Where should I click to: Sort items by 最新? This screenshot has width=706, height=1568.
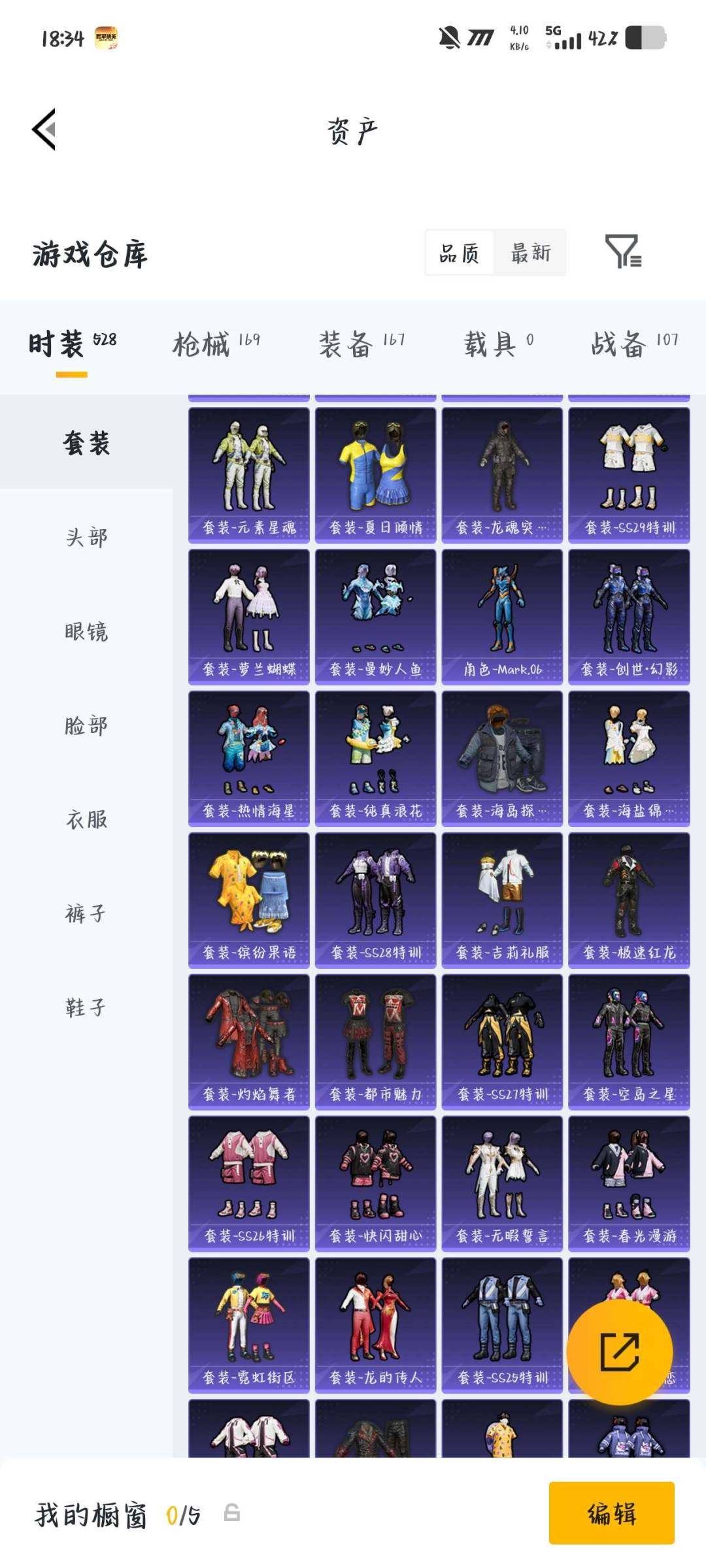[530, 253]
